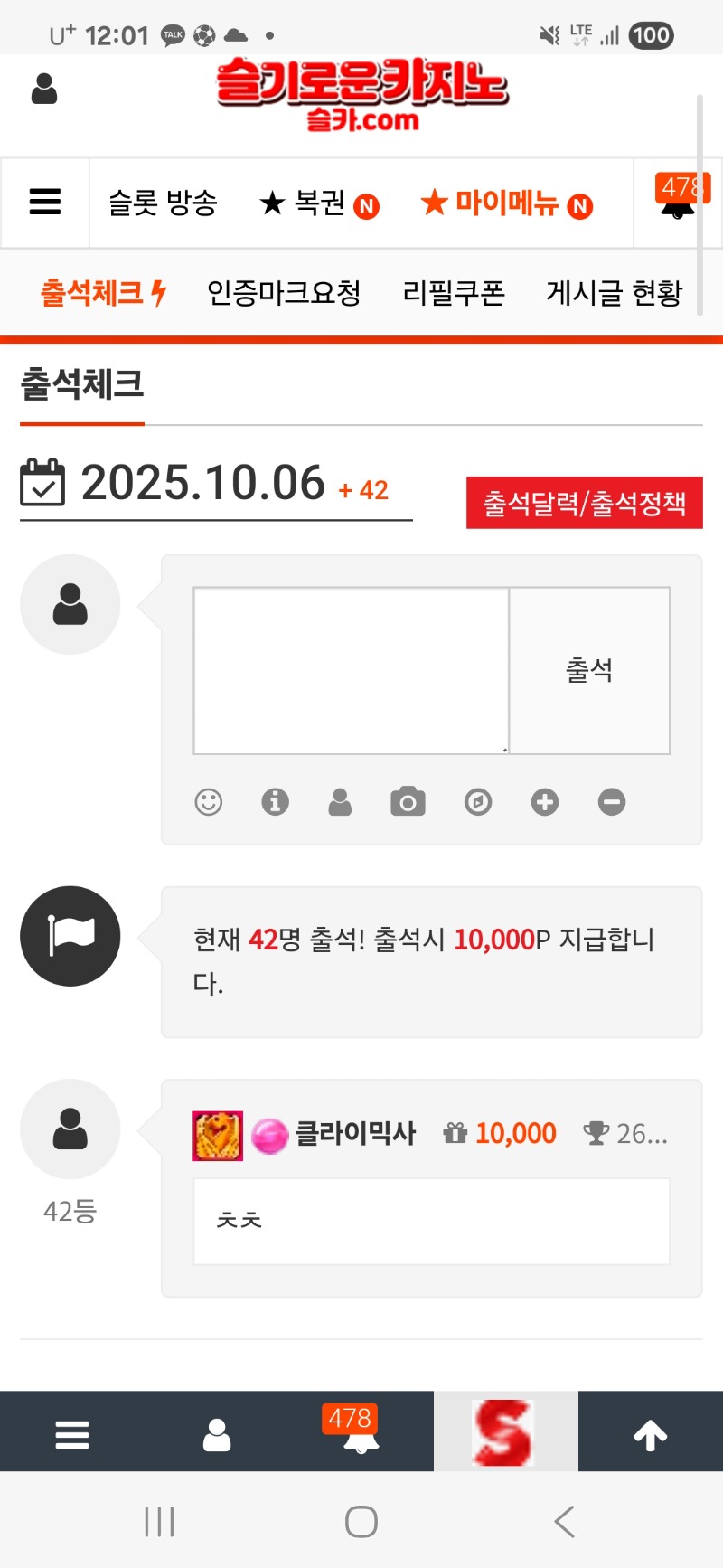Go back using the system back button

[x=564, y=1522]
